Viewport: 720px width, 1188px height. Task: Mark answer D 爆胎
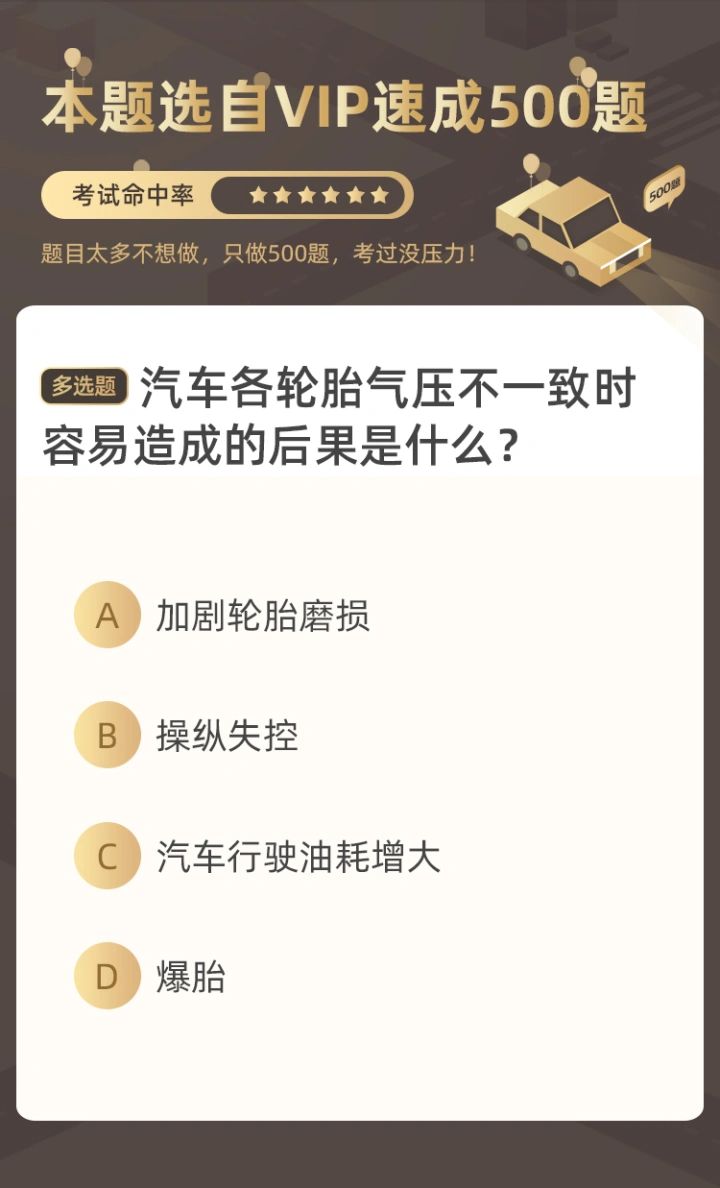click(x=107, y=976)
